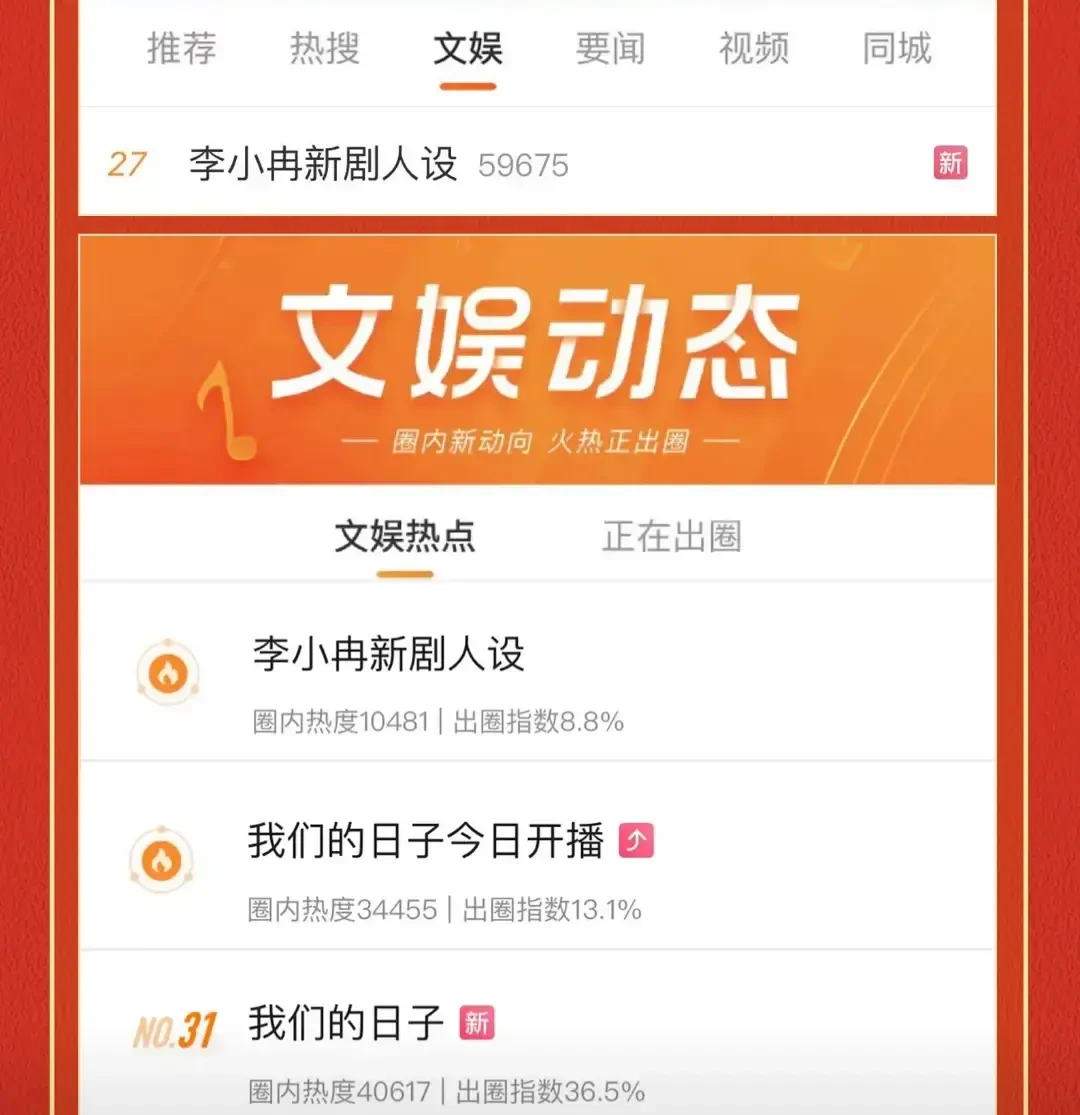Switch to the 热搜 tab
The height and width of the screenshot is (1115, 1080).
(324, 49)
